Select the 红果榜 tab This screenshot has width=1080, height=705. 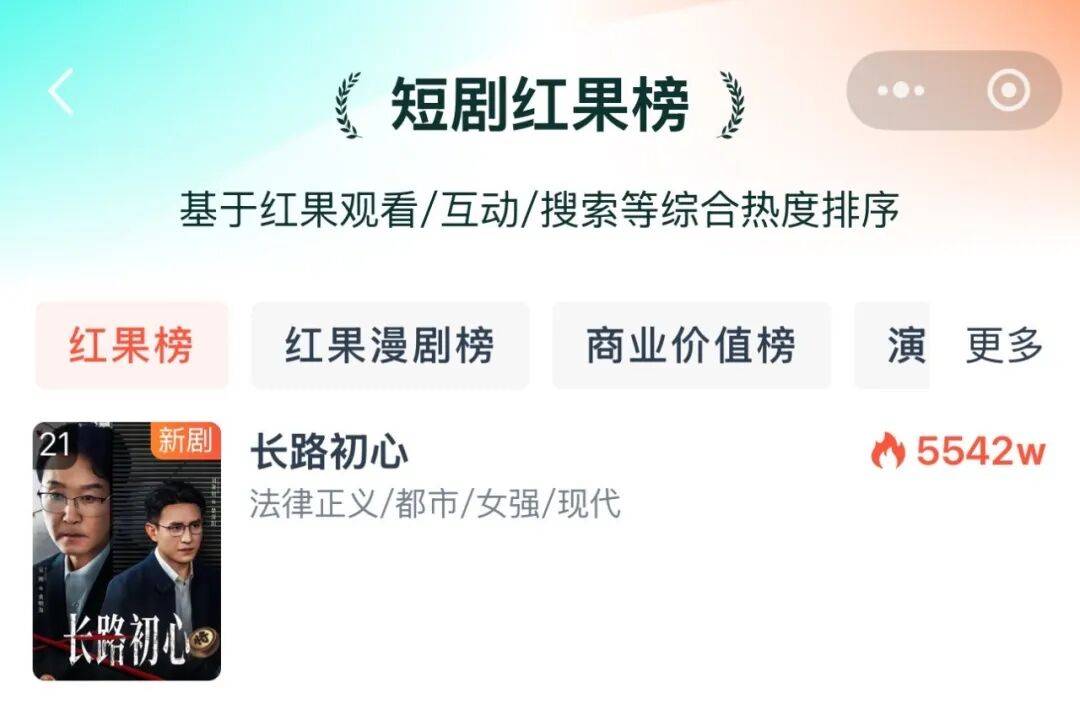tap(131, 346)
